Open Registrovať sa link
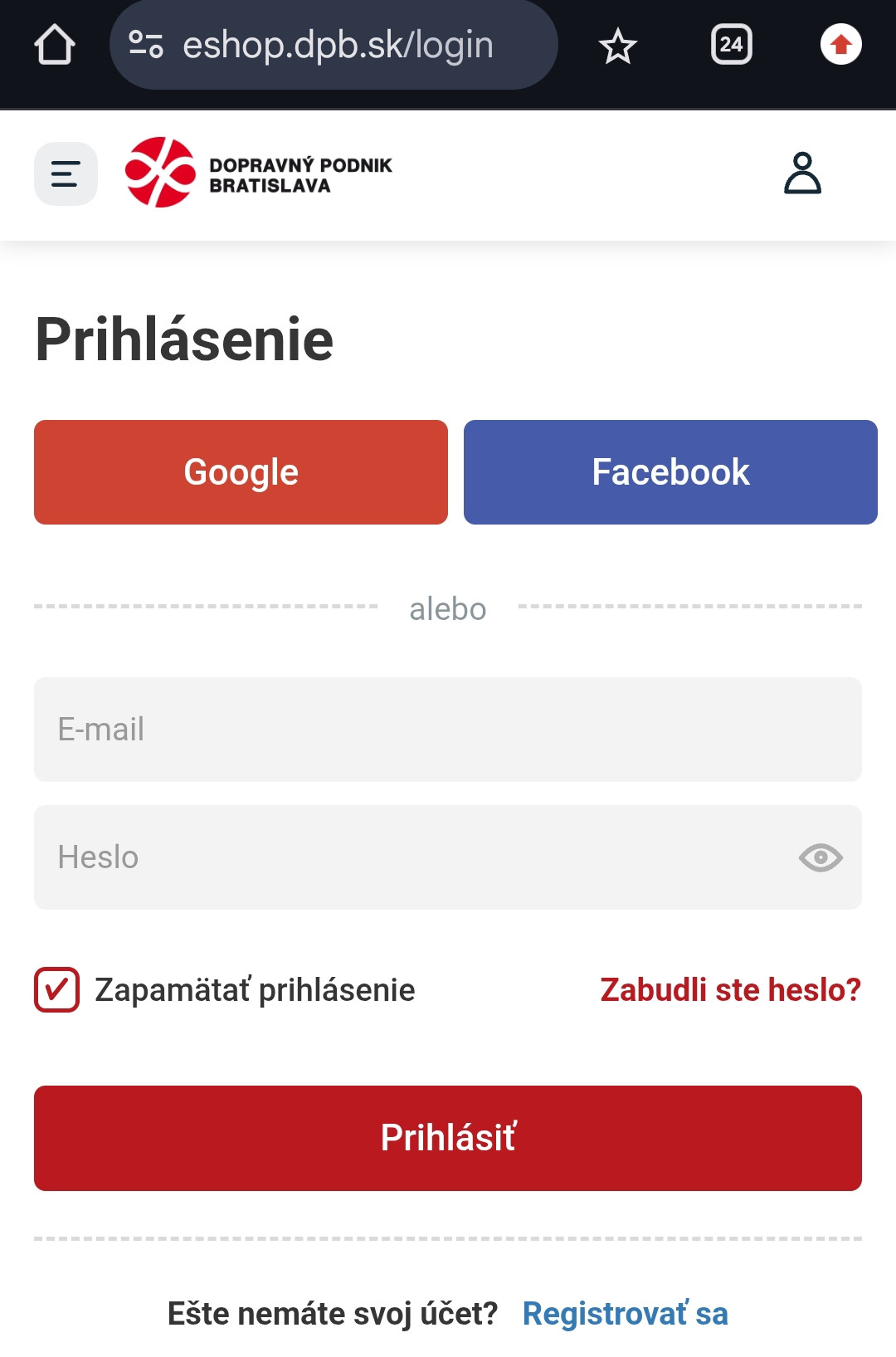 (x=625, y=1314)
